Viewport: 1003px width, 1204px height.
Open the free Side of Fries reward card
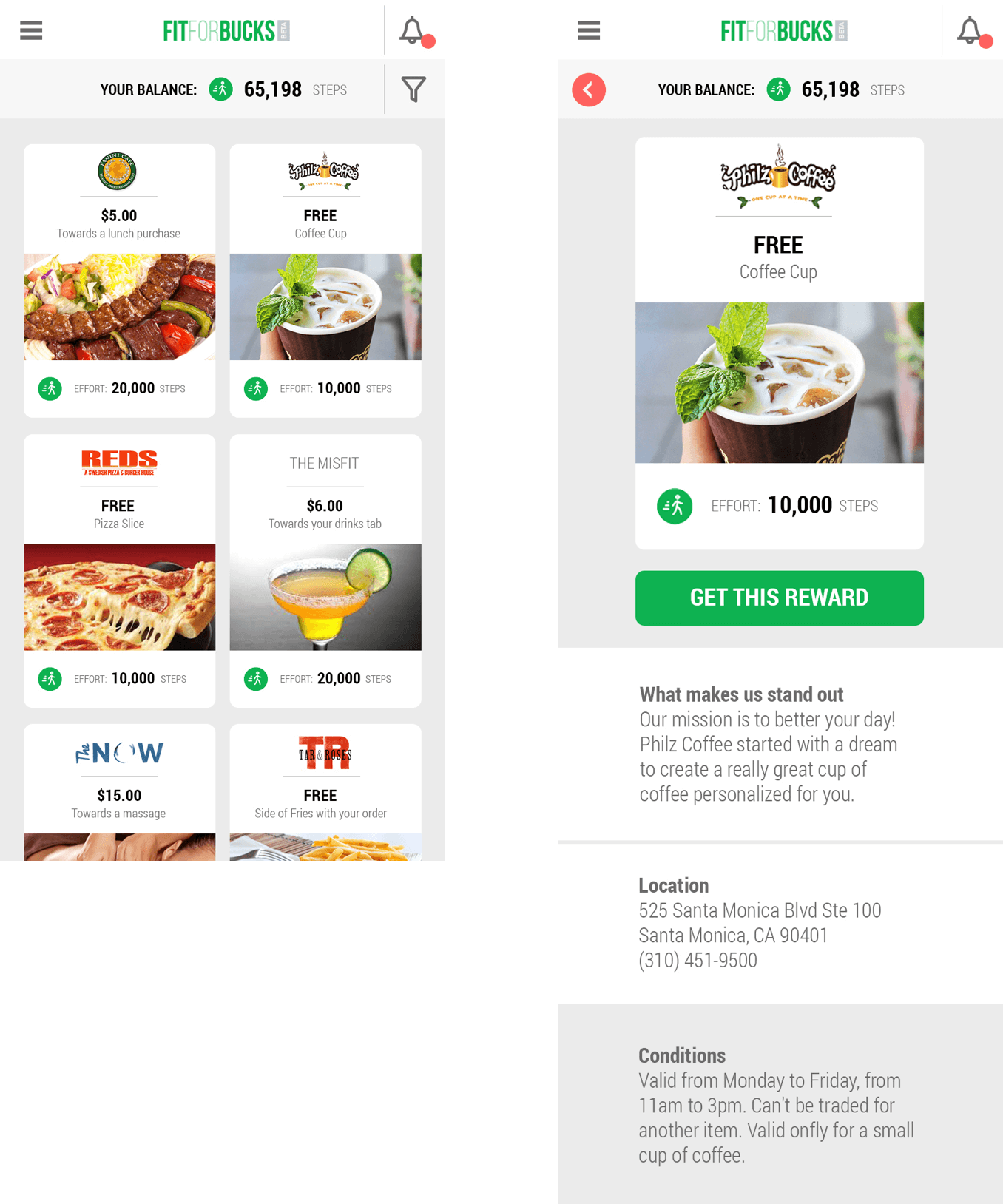(x=325, y=793)
